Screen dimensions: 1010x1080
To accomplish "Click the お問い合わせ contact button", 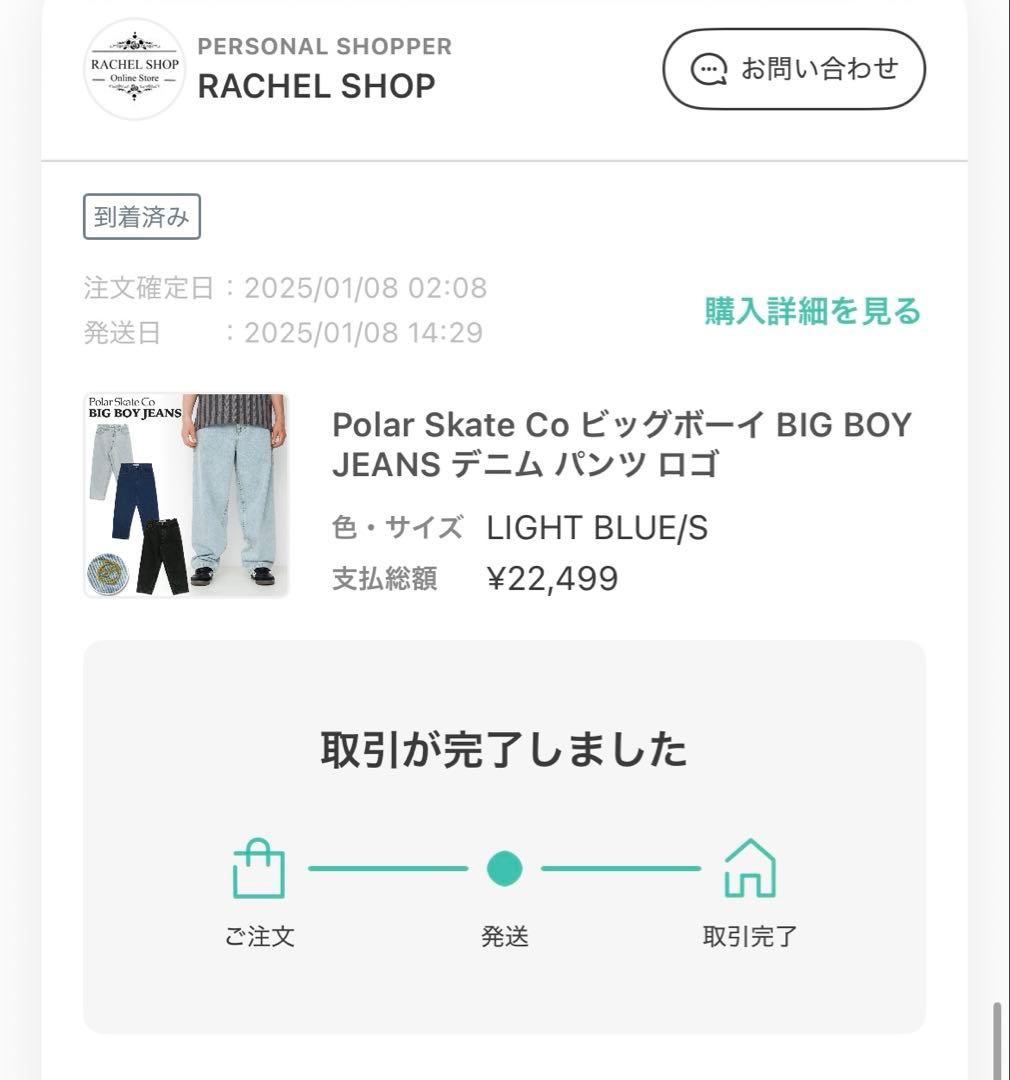I will pyautogui.click(x=795, y=68).
